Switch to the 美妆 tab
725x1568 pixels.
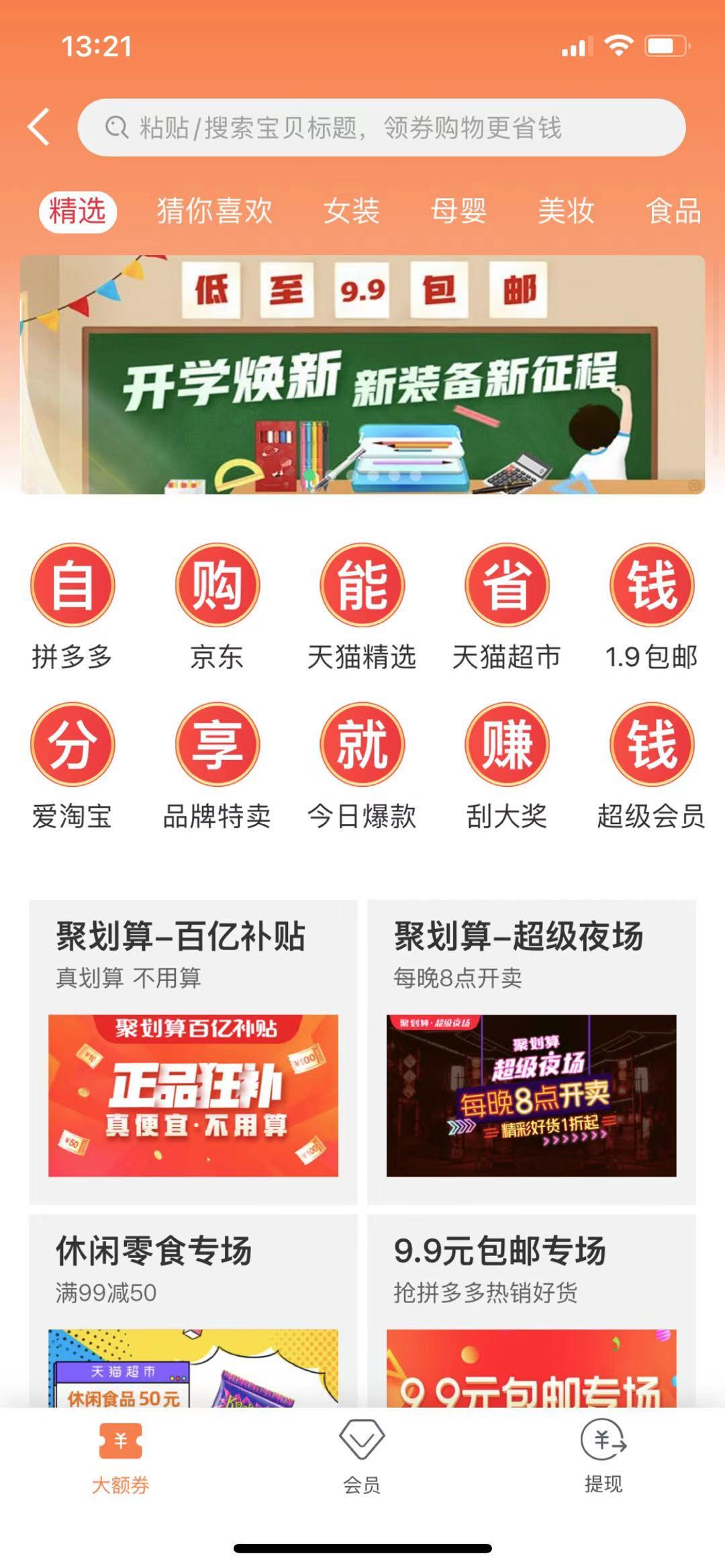pyautogui.click(x=566, y=211)
